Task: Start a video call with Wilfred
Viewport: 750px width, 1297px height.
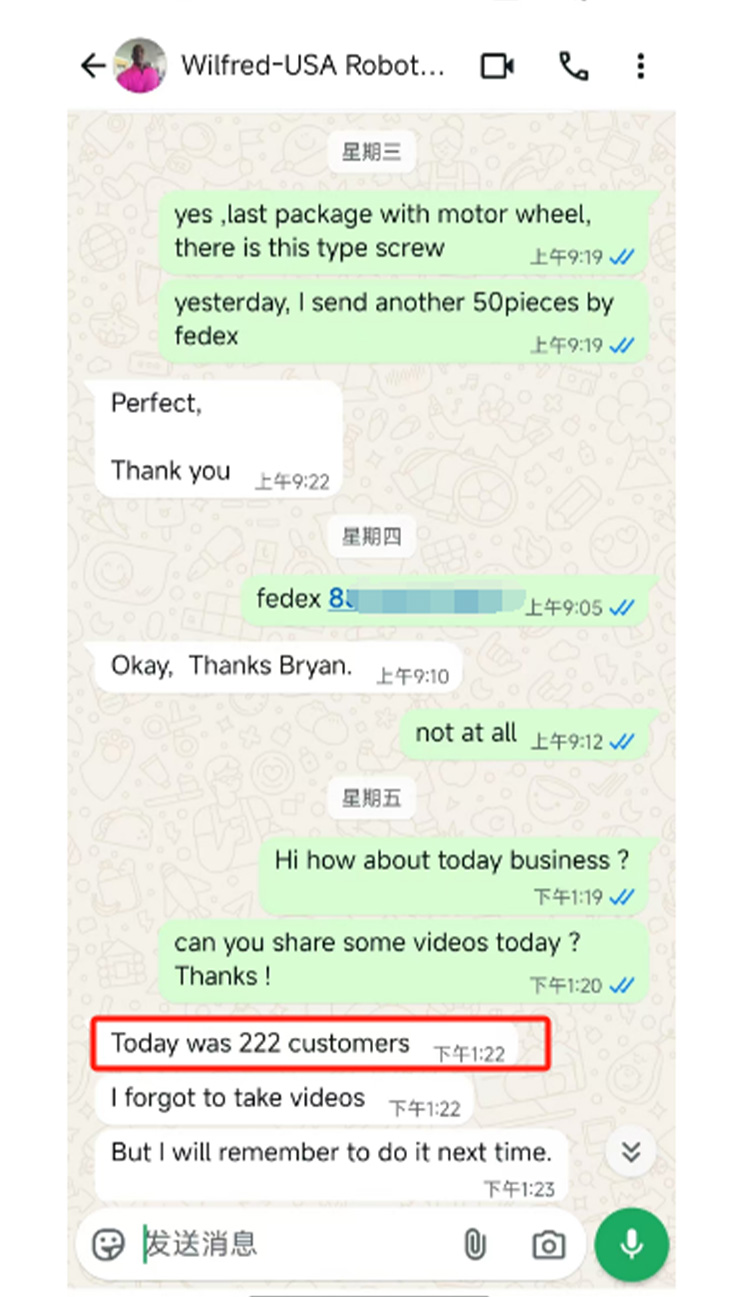Action: click(x=497, y=66)
